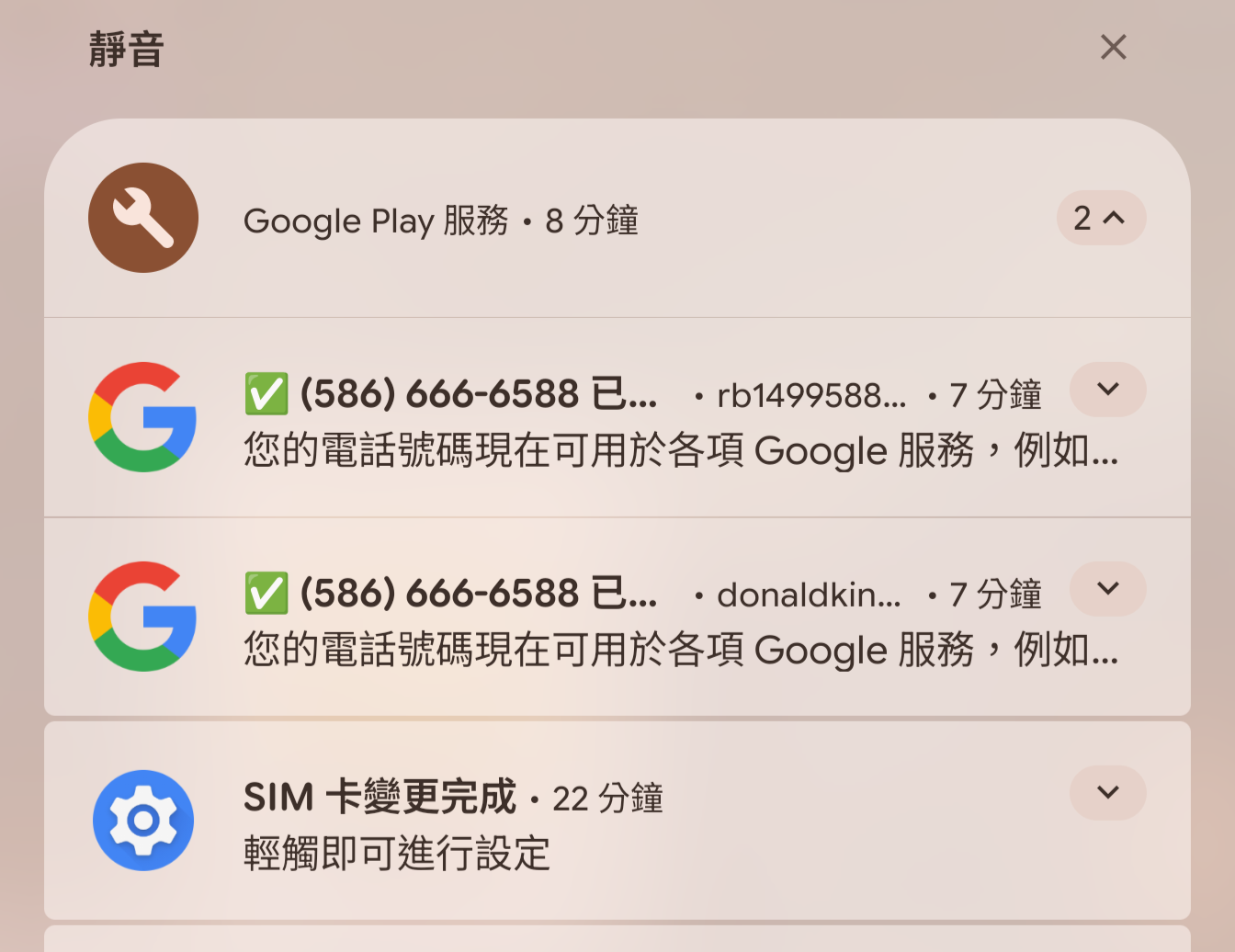This screenshot has height=952, width=1235.
Task: Expand the rb1499588 Google notification
Action: (x=1107, y=390)
